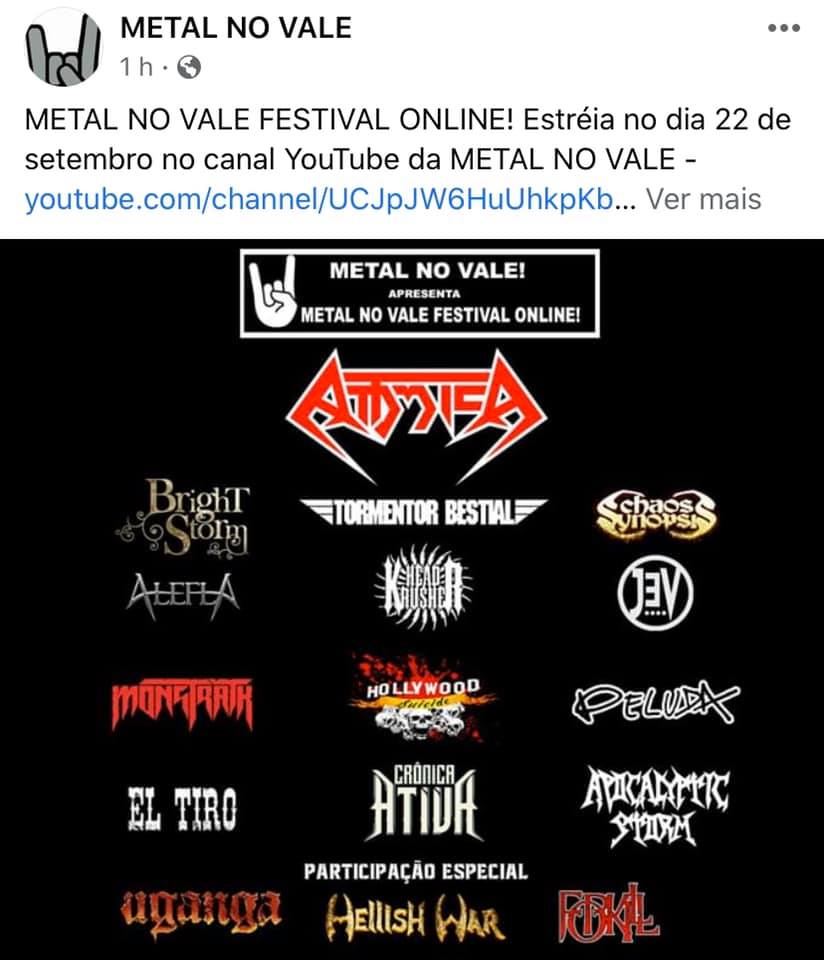Screen dimensions: 824x960
Task: Open the festival poster image
Action: click(x=412, y=600)
